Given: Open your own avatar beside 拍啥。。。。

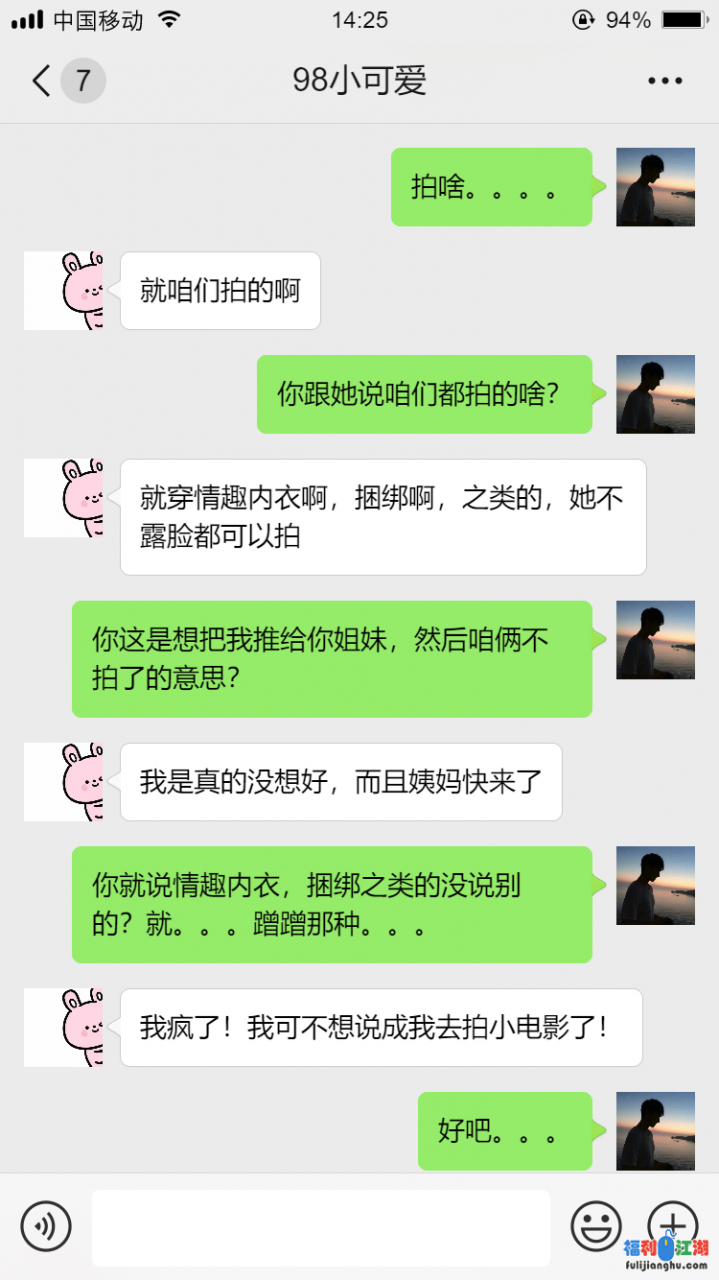Looking at the screenshot, I should [655, 187].
